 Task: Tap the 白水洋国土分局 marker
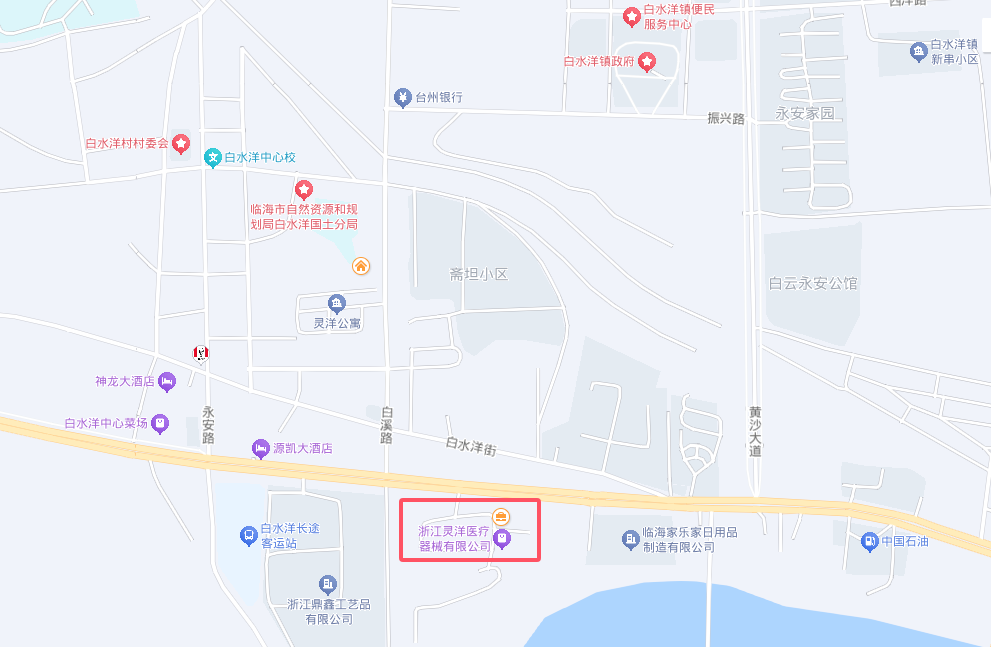(x=304, y=189)
